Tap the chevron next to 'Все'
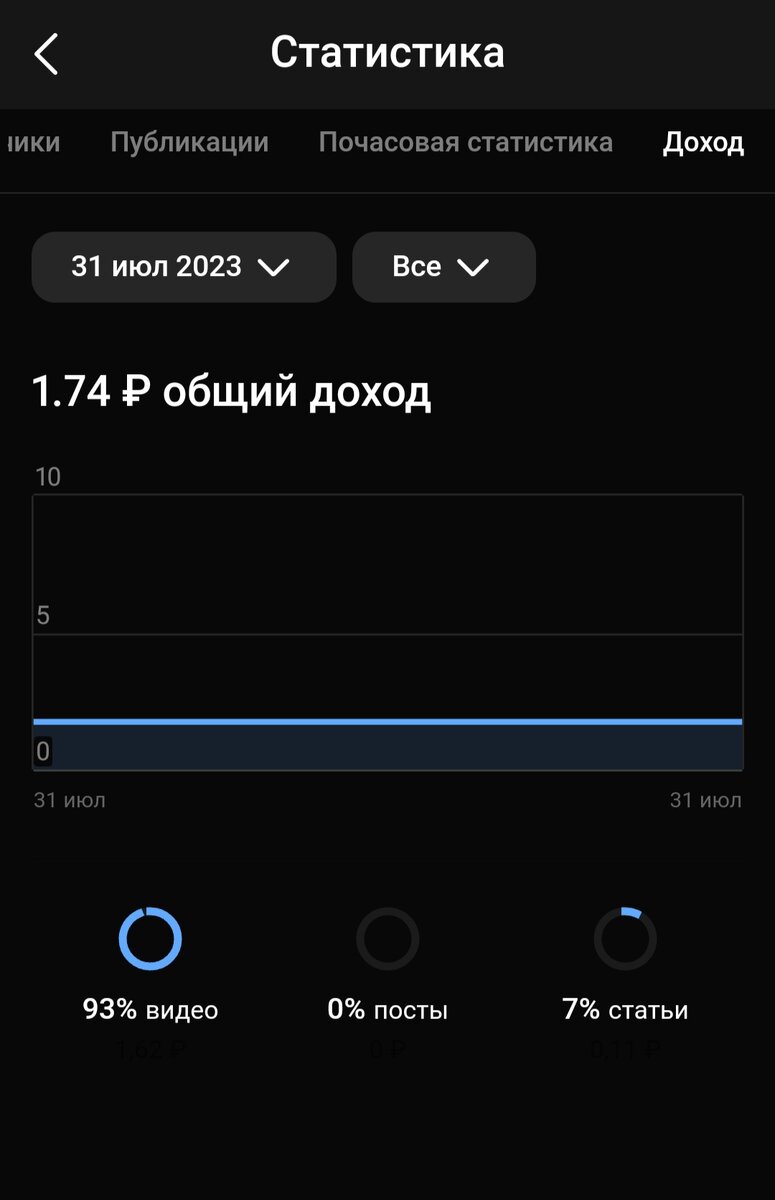Viewport: 775px width, 1200px height. (475, 266)
